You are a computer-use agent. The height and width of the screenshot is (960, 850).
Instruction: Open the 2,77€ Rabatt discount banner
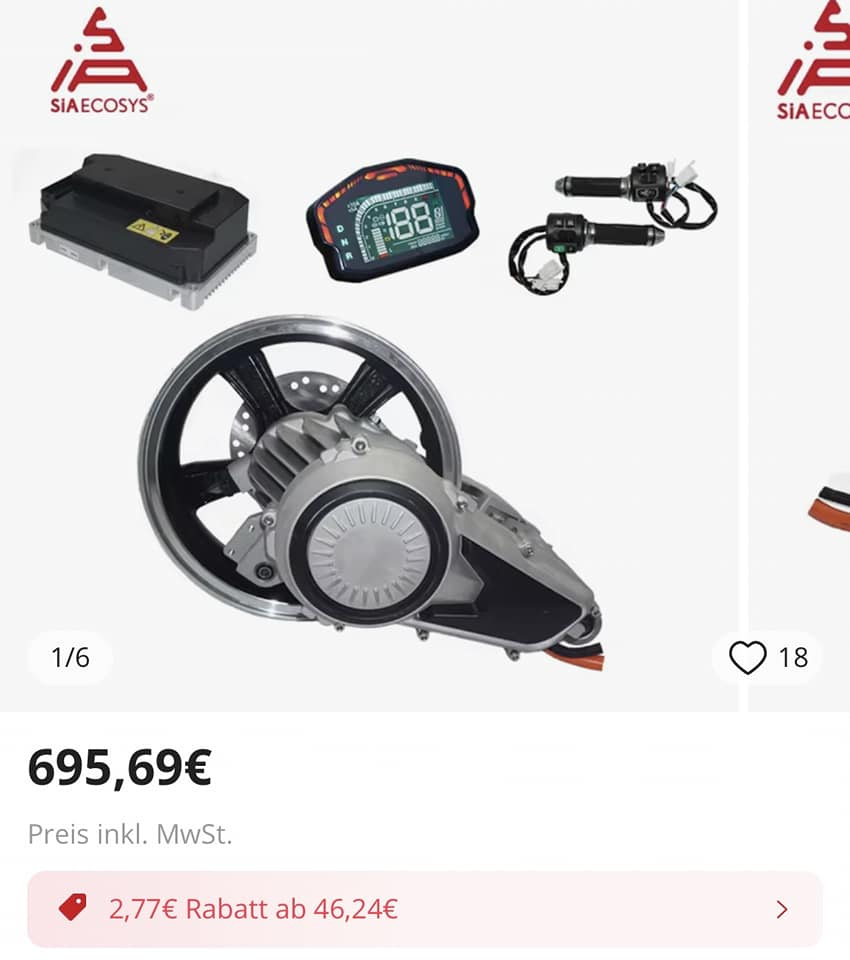pos(424,909)
